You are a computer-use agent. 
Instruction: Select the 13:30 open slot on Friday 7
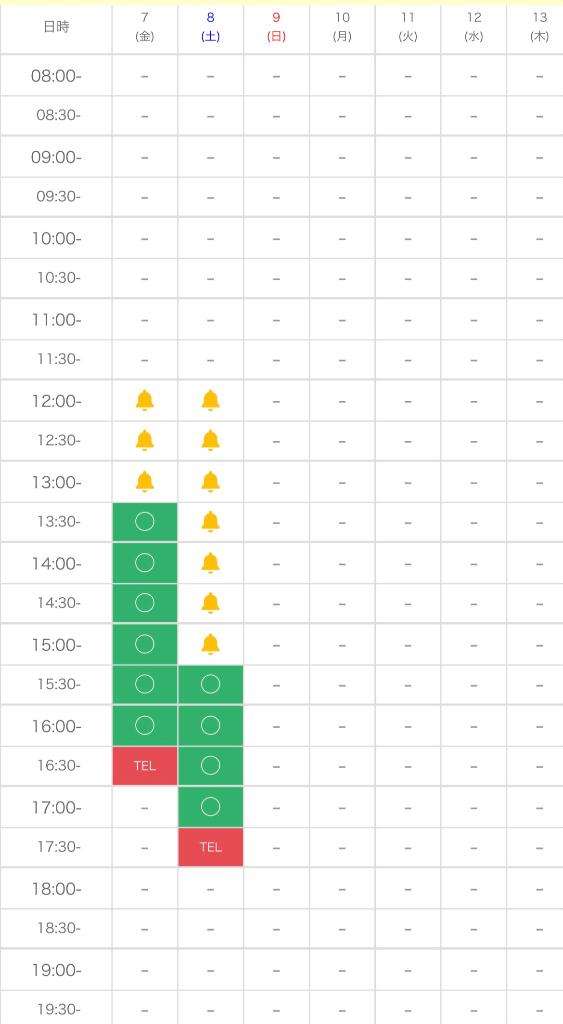[x=144, y=522]
